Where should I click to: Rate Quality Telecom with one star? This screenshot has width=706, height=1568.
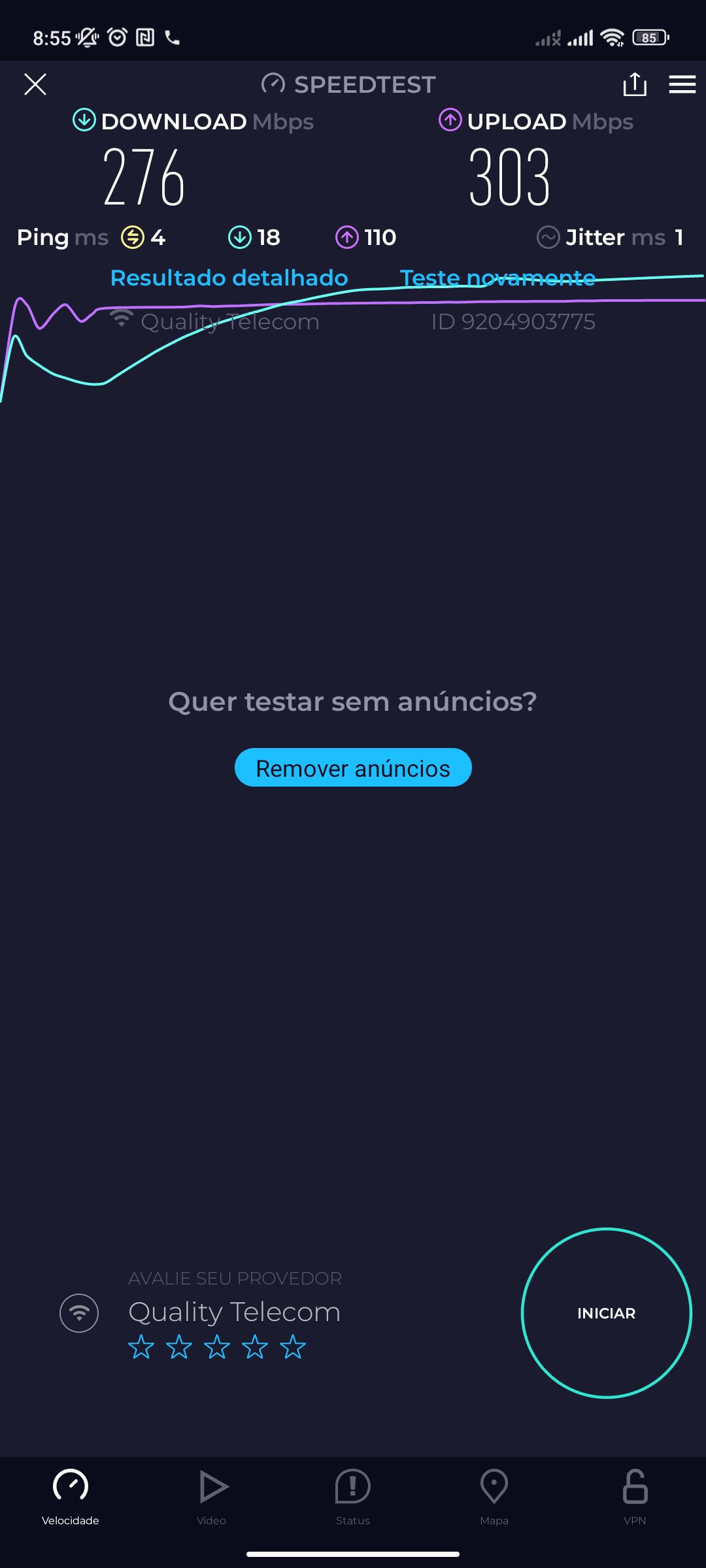coord(141,1347)
